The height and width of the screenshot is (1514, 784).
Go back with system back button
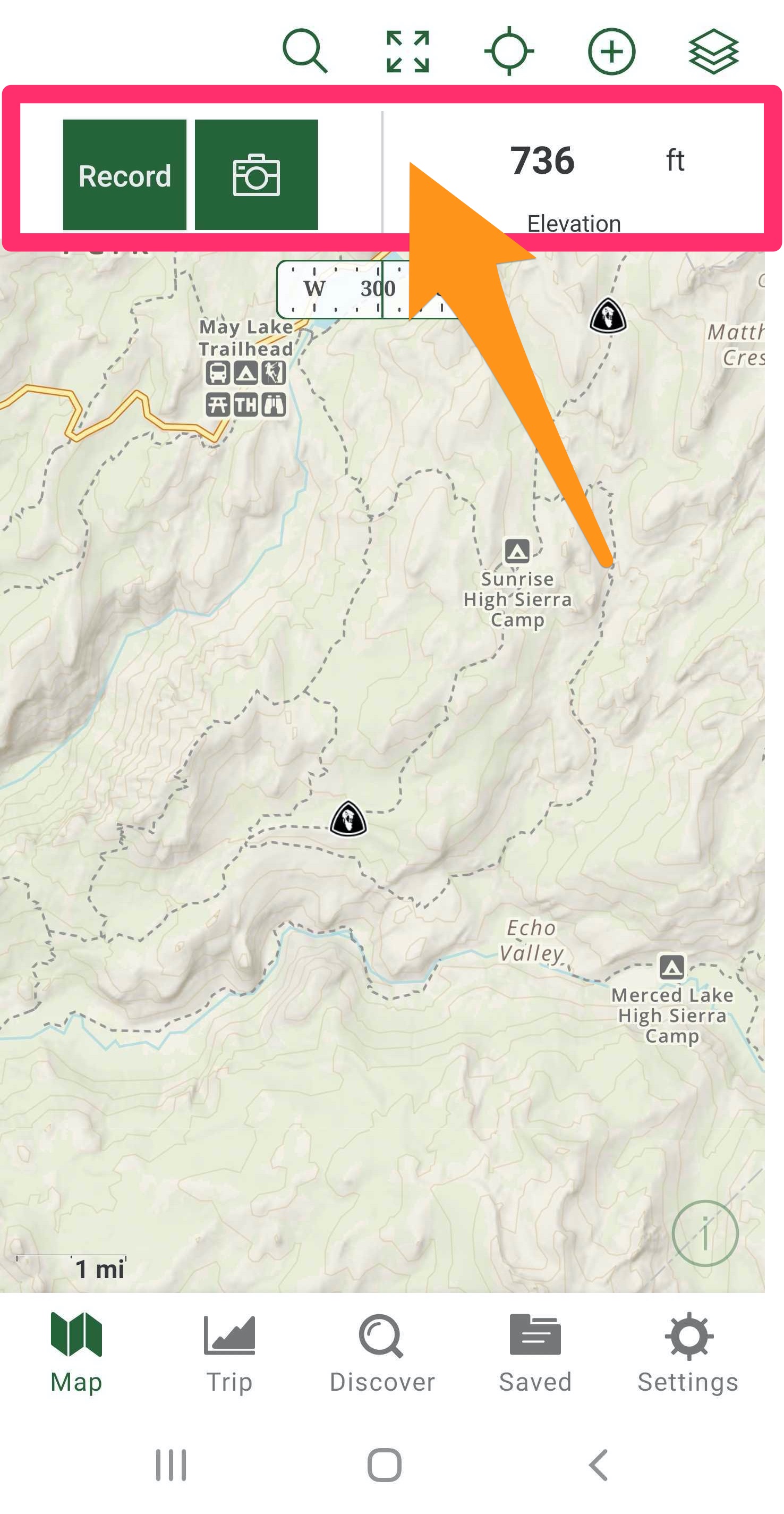tap(599, 1465)
